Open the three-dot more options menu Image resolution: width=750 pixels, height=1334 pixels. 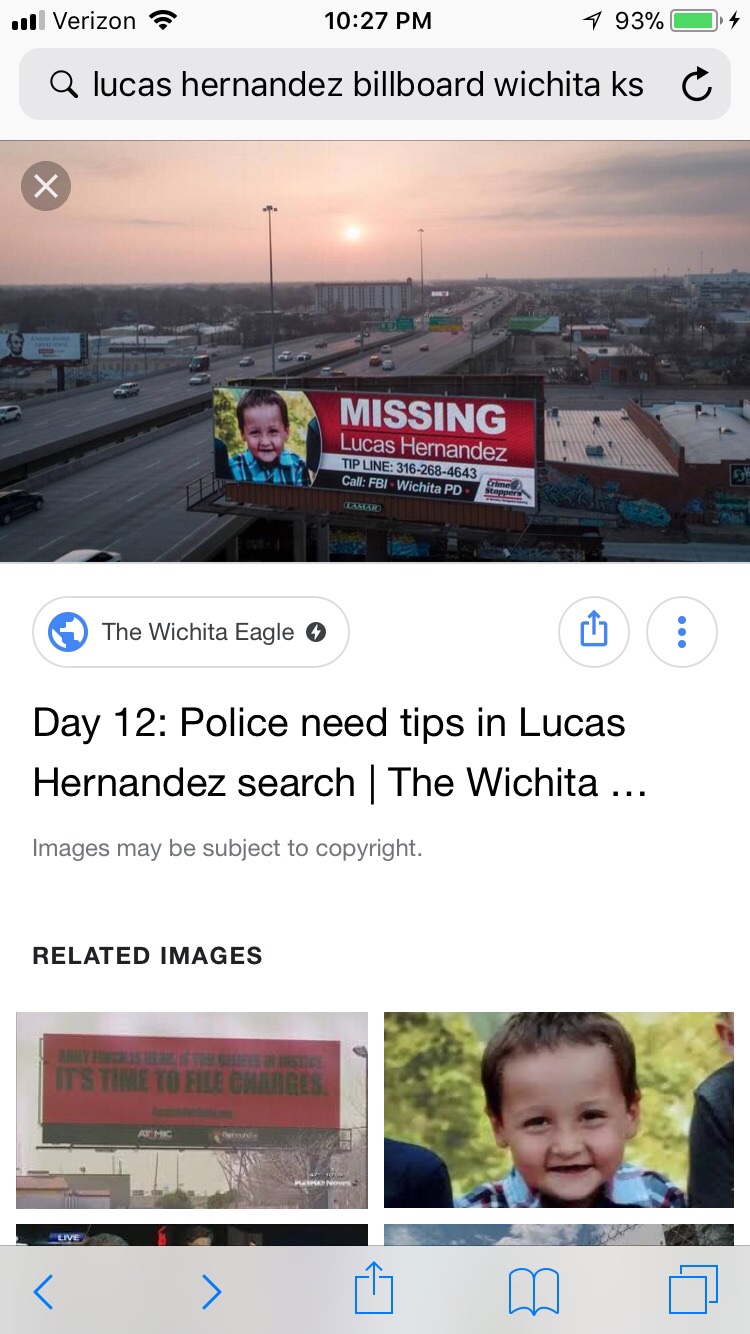click(682, 632)
